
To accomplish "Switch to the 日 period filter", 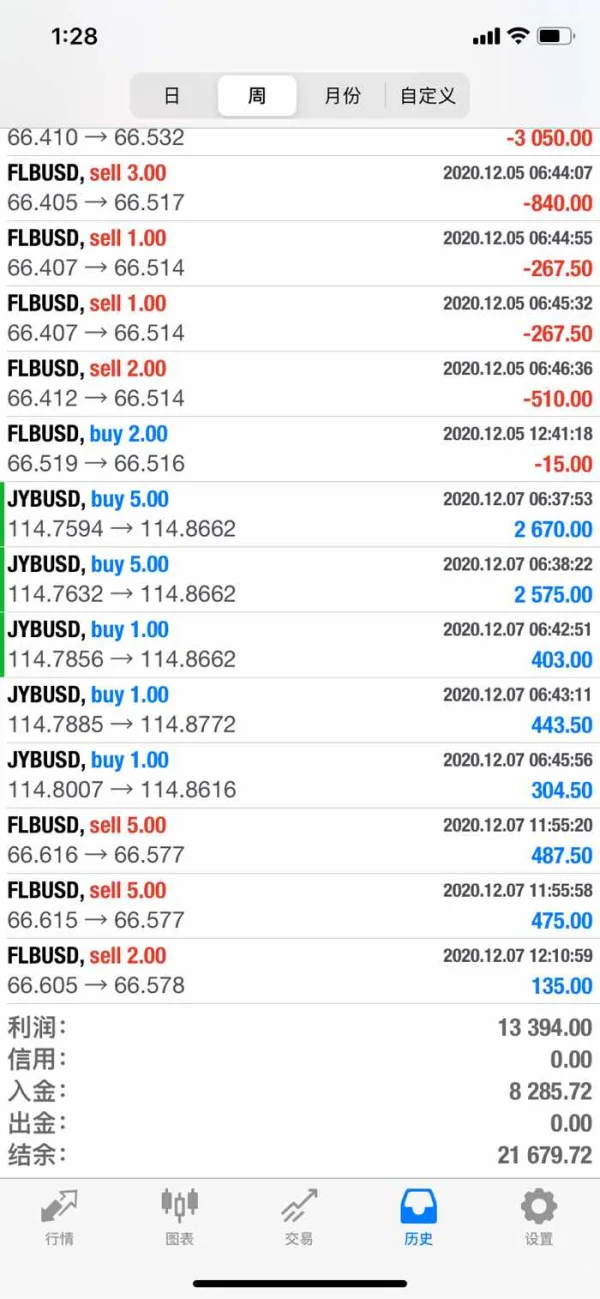I will 172,96.
